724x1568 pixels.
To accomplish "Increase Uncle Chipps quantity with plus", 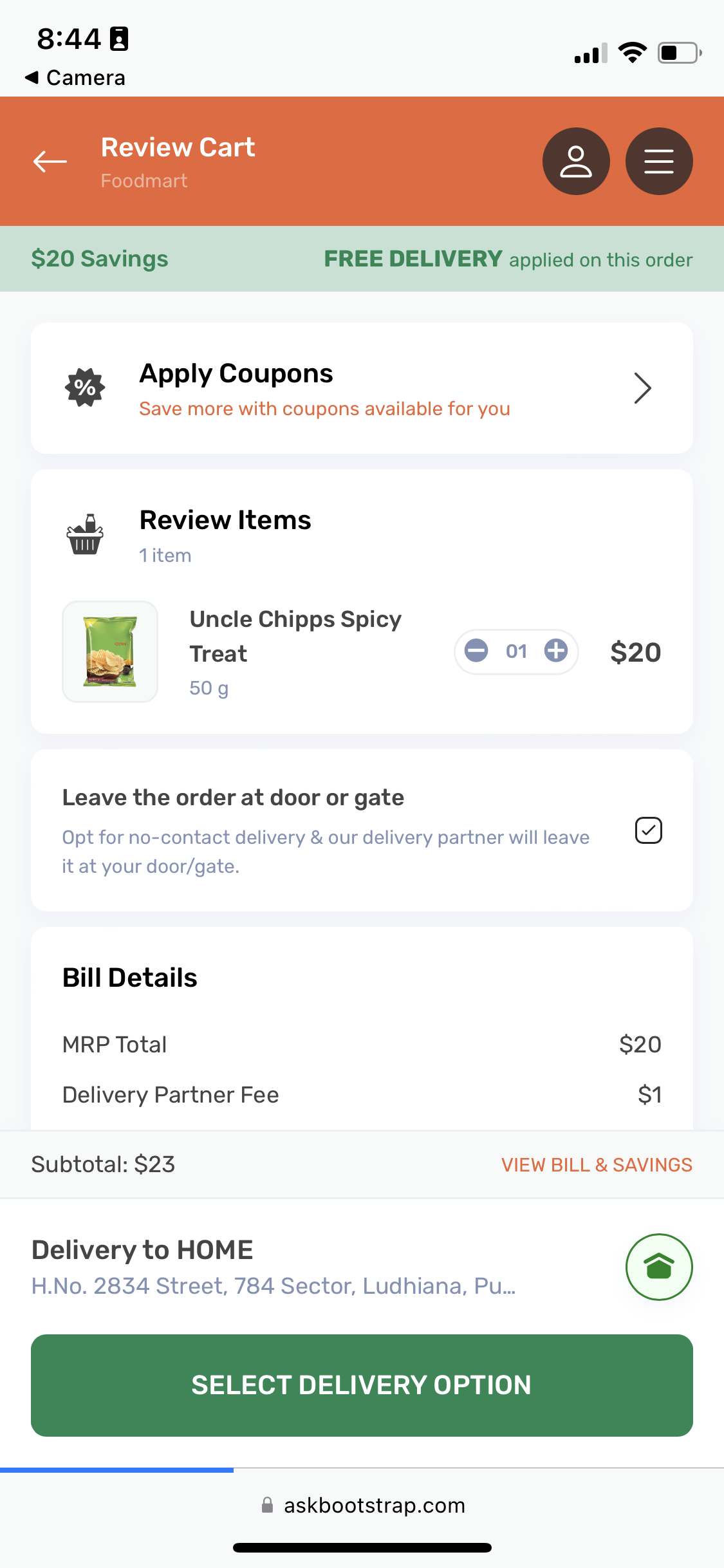I will tap(556, 651).
